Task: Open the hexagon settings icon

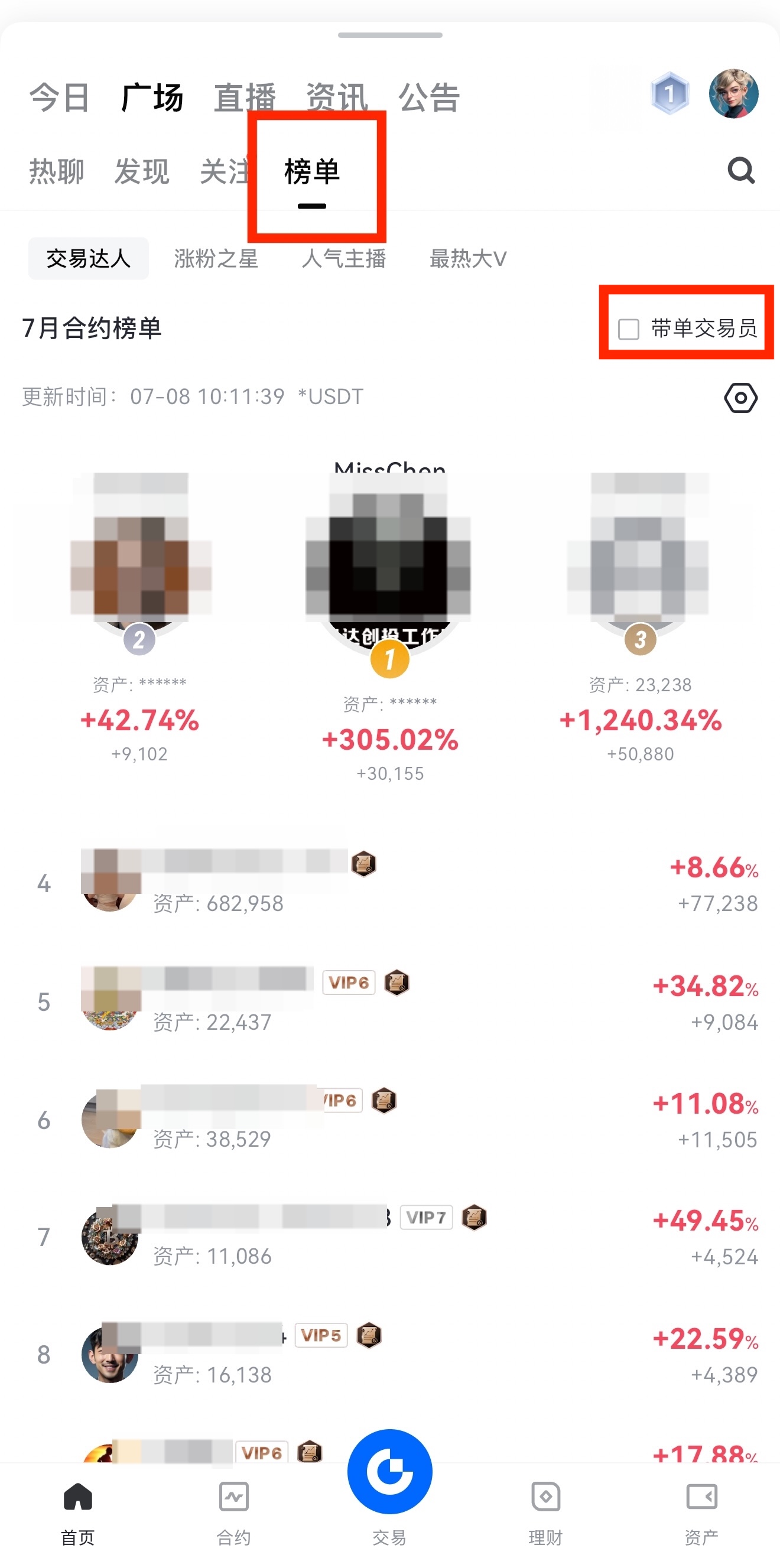Action: click(740, 398)
